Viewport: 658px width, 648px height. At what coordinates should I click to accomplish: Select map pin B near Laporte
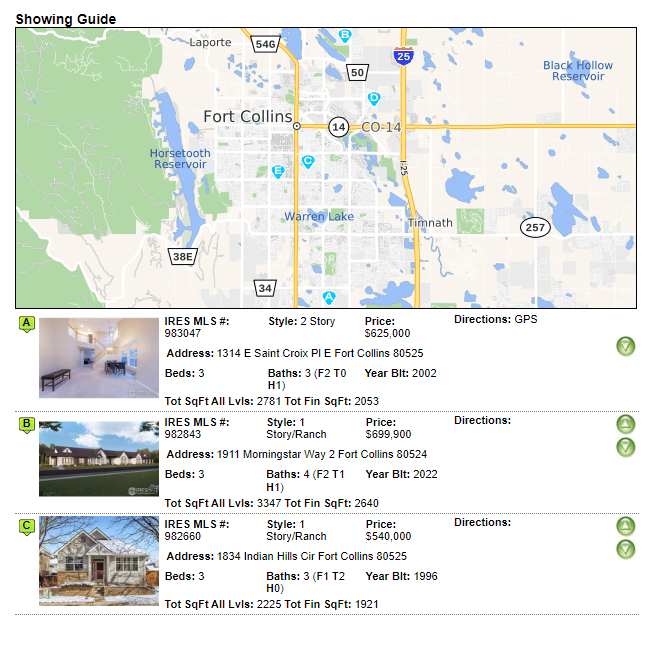point(345,35)
